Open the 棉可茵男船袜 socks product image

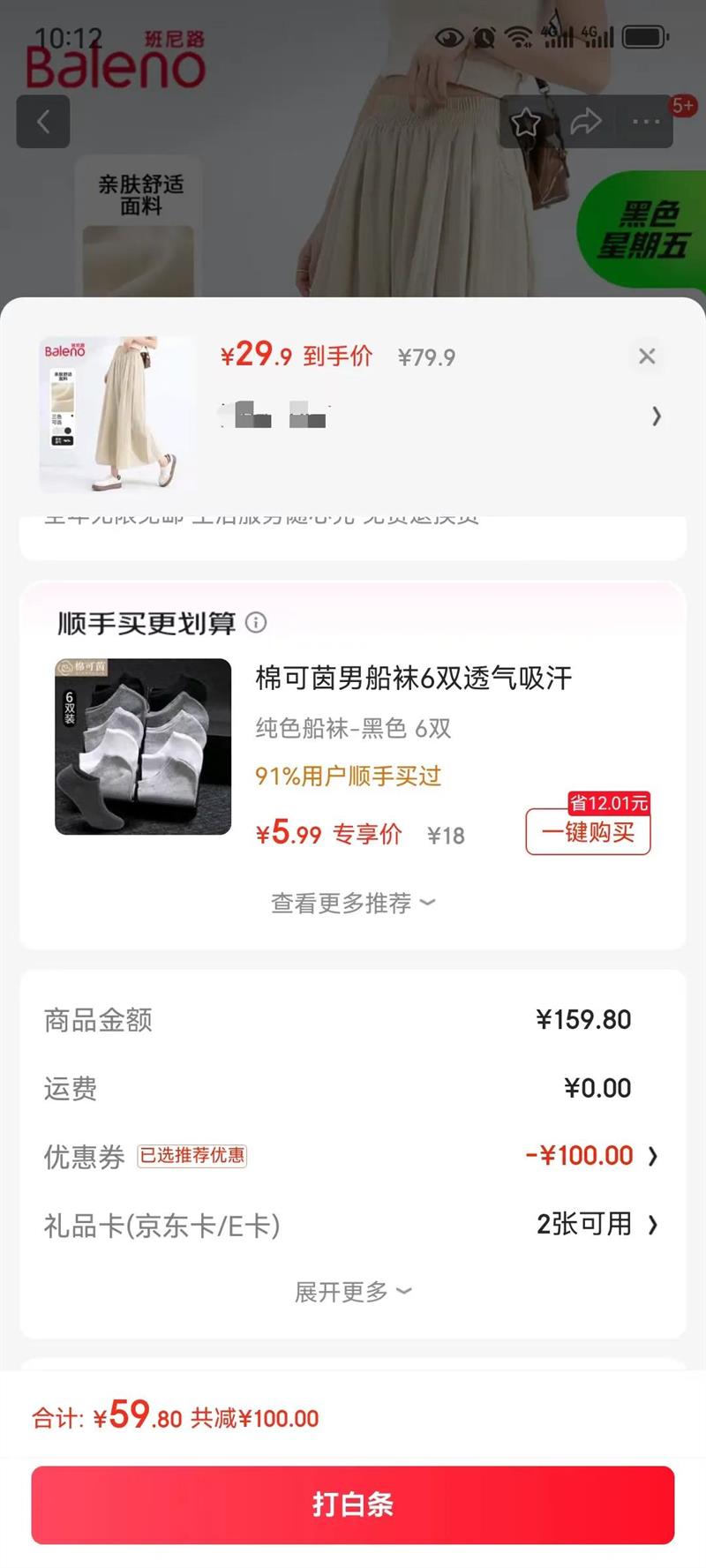[143, 746]
